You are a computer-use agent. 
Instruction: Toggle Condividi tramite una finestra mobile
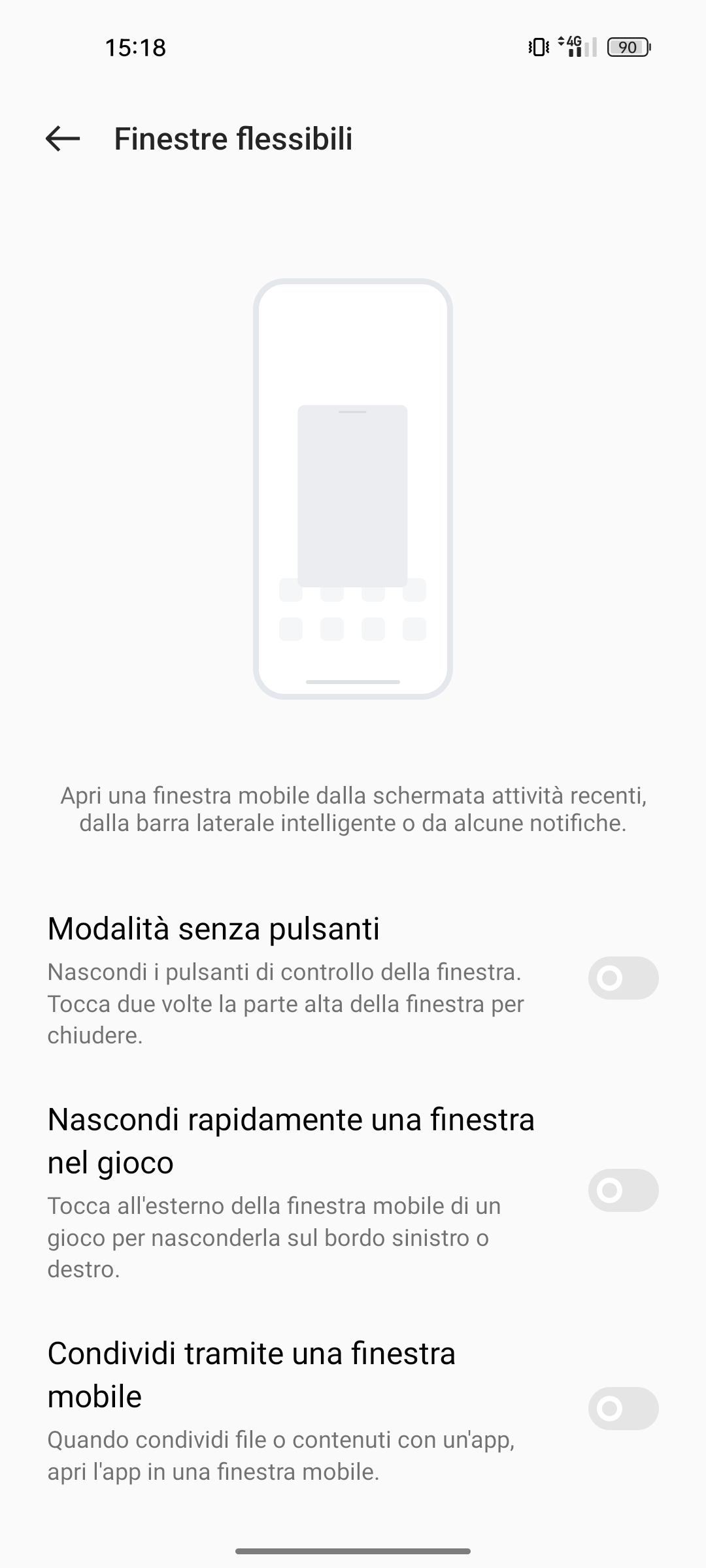(622, 1409)
